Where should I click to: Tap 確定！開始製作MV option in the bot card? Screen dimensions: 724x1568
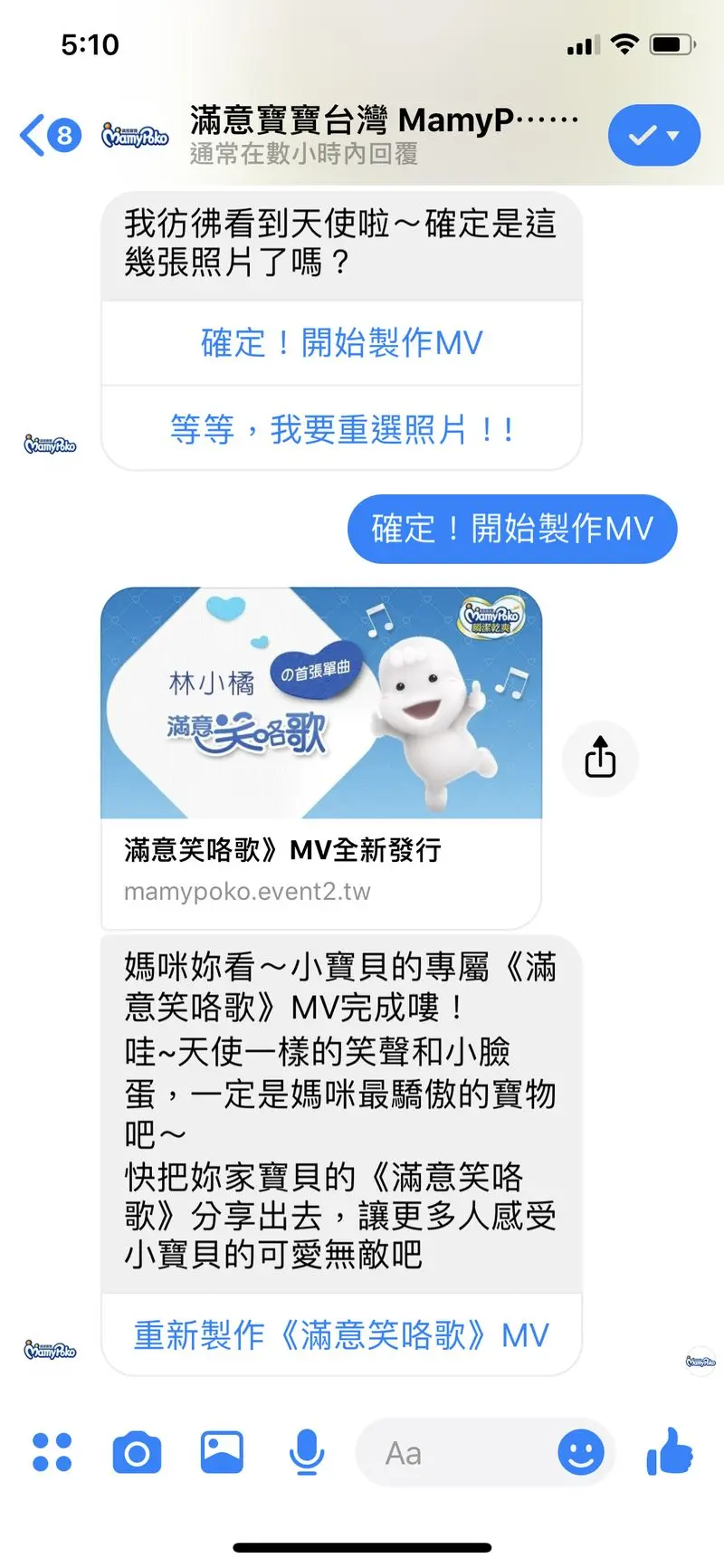click(341, 343)
